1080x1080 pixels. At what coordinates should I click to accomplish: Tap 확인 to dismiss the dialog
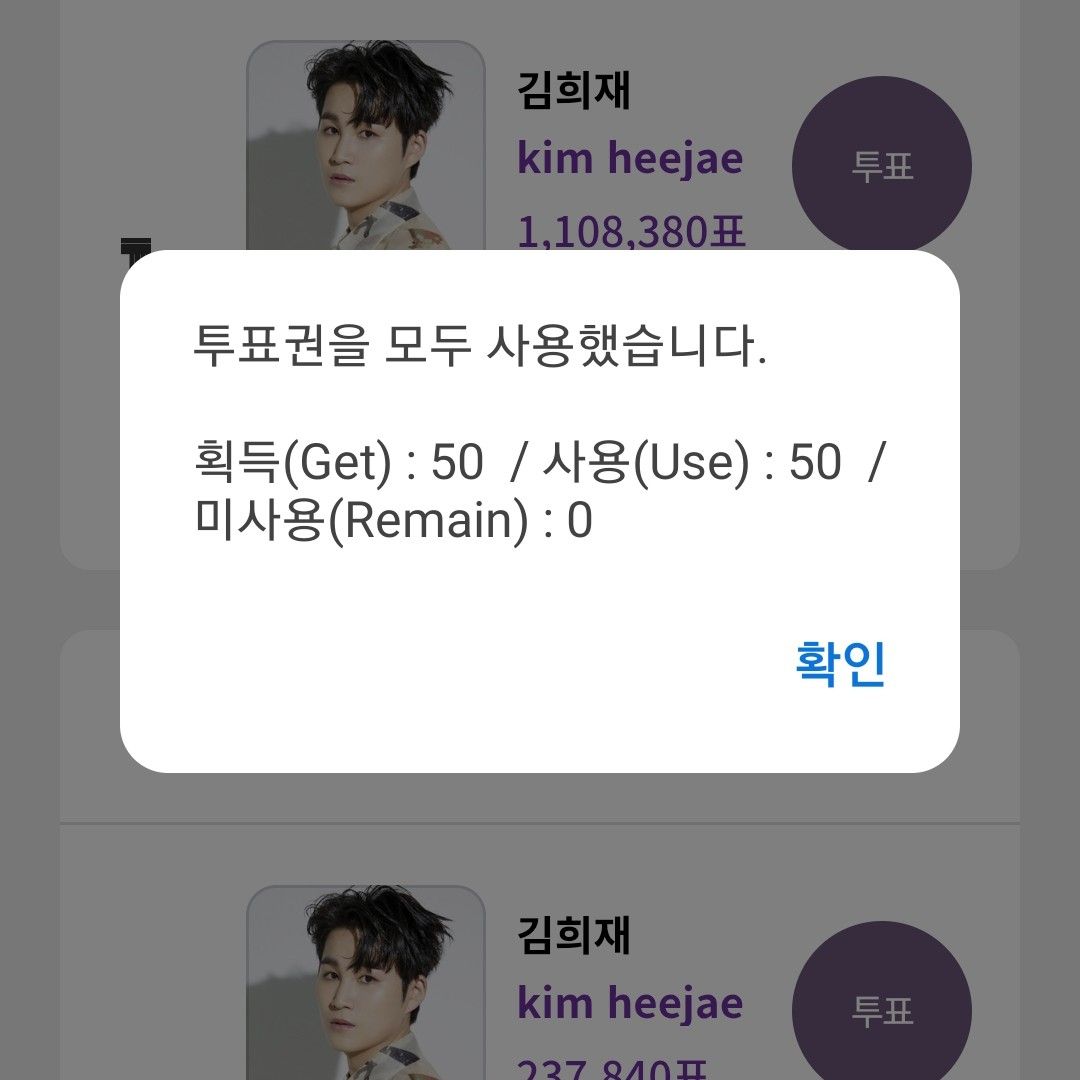840,664
